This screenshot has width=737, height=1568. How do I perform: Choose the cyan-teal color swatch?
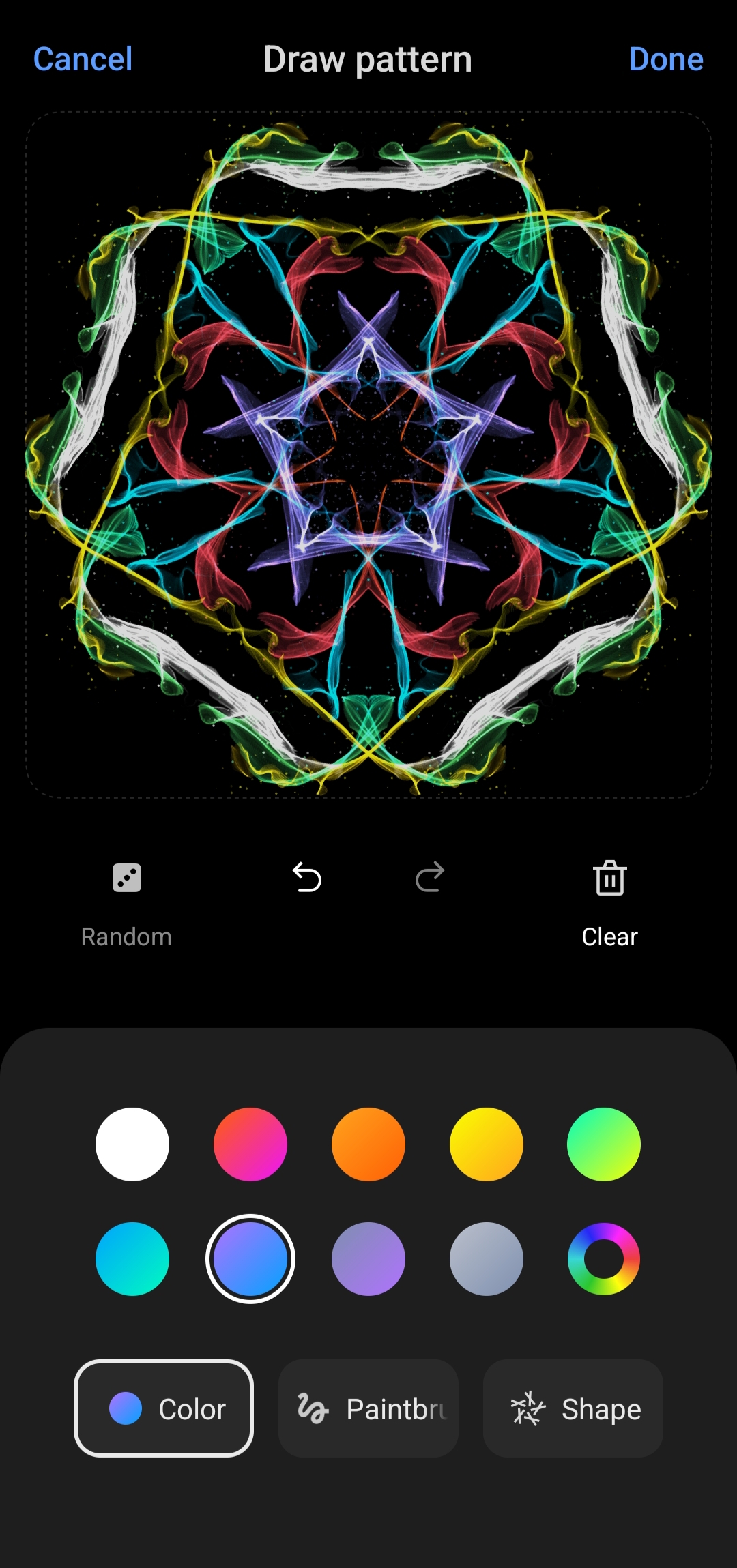tap(132, 1259)
